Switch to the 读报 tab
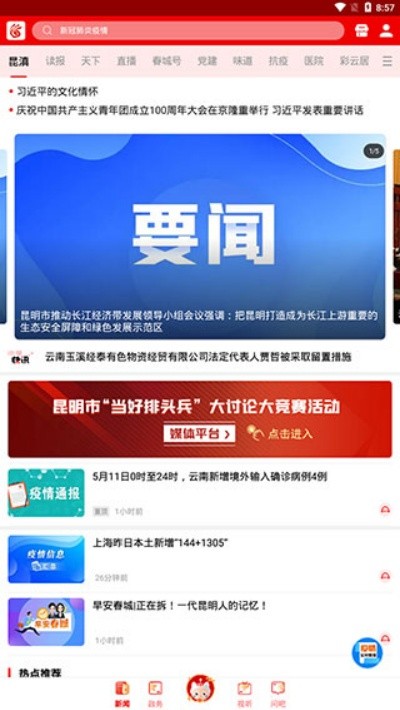The height and width of the screenshot is (710, 400). pos(55,61)
